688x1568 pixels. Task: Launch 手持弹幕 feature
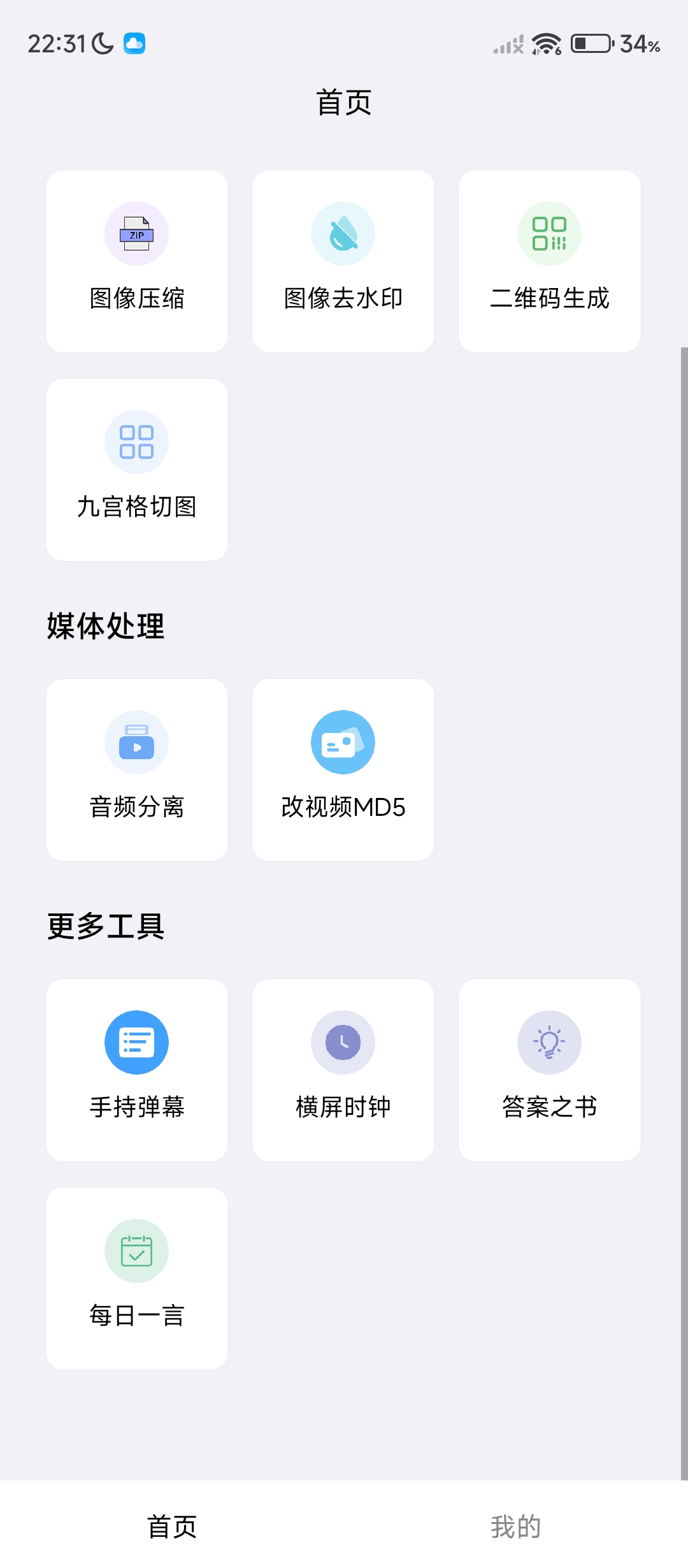[137, 1070]
